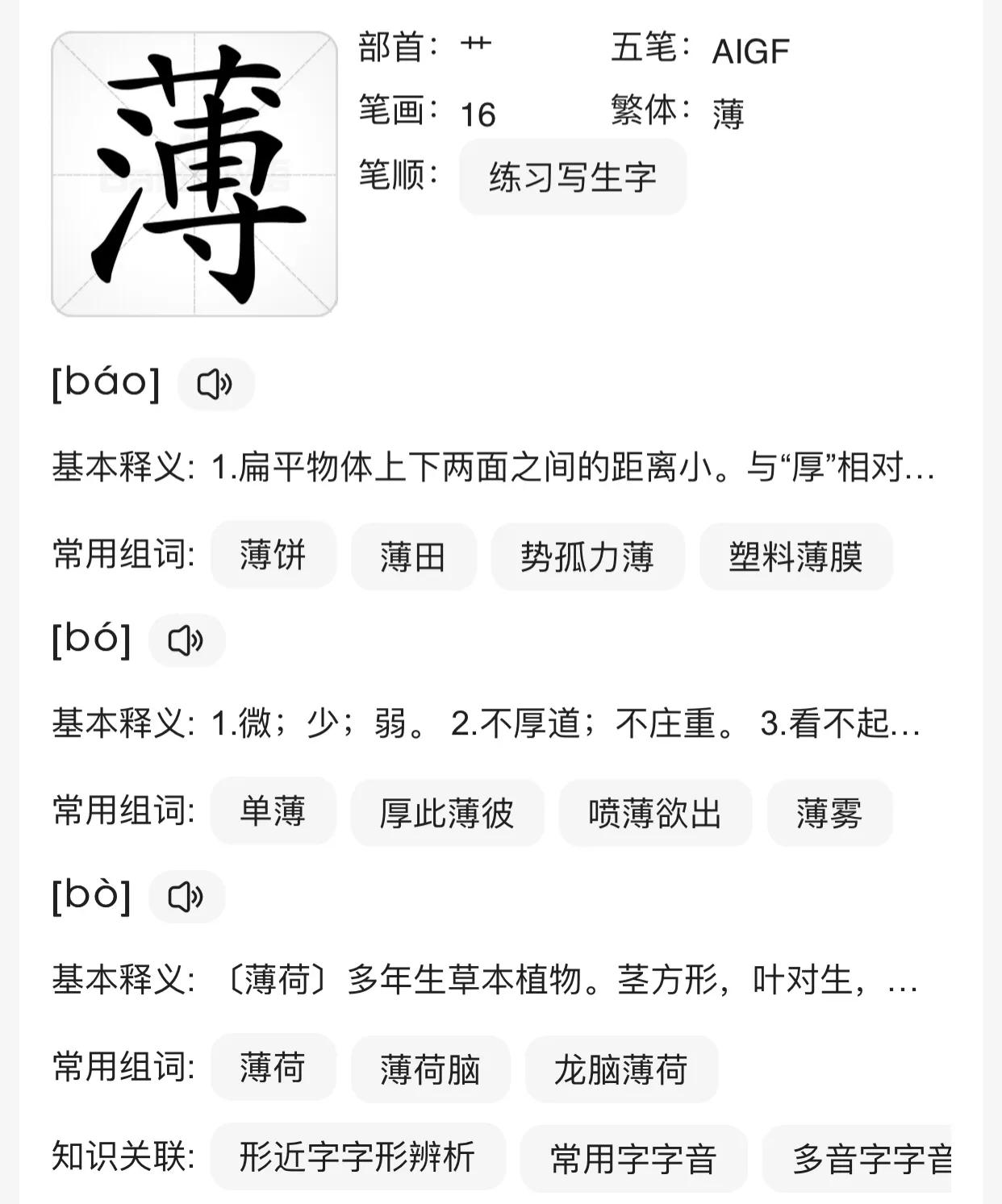The image size is (1002, 1204).
Task: Select the word 薄荷
Action: tap(273, 1068)
